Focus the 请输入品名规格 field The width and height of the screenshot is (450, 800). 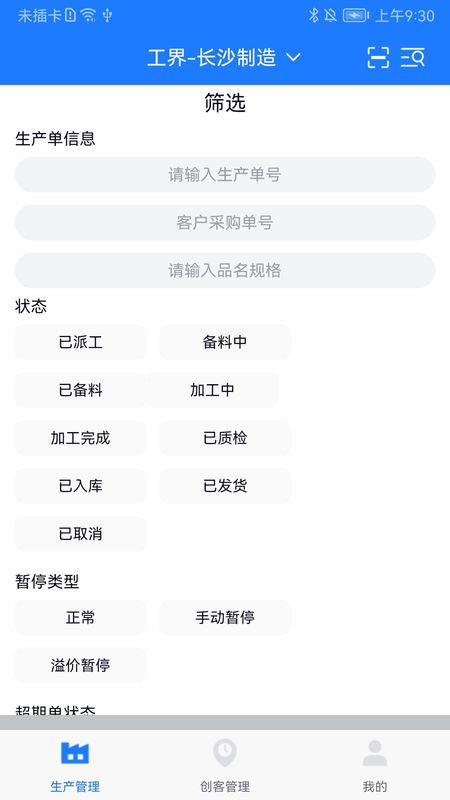224,270
